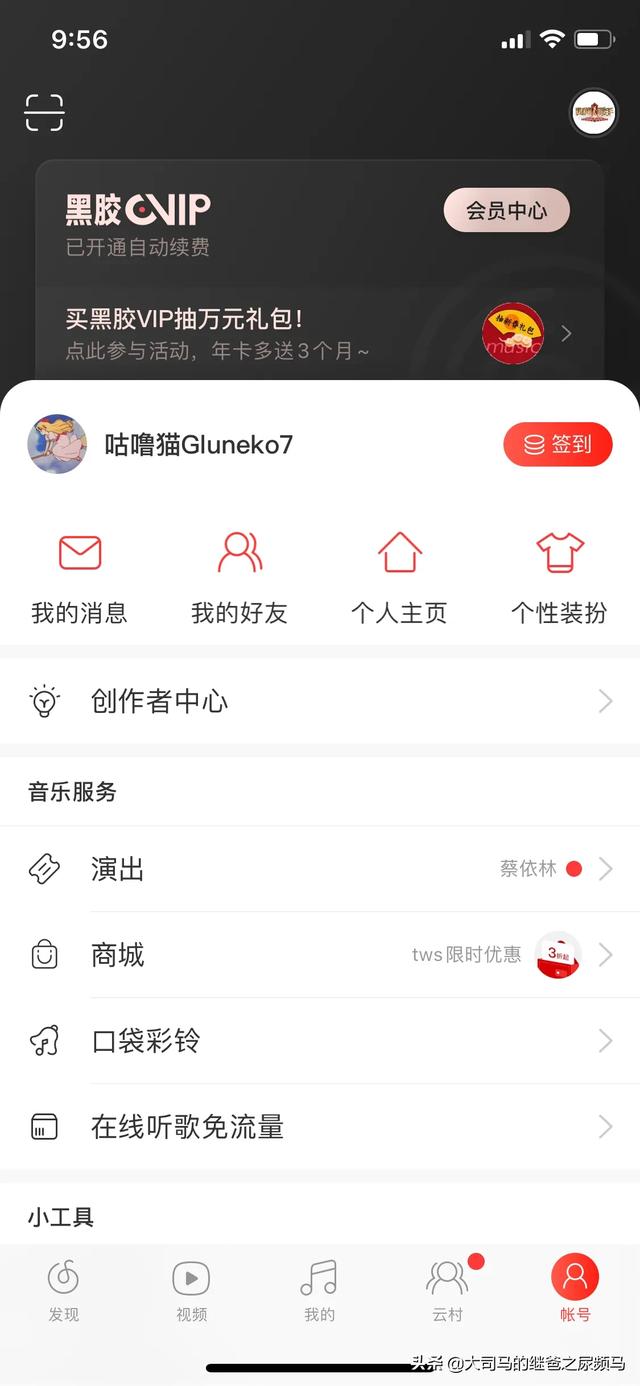640x1386 pixels.
Task: Switch to the 视频 tab
Action: (x=191, y=1290)
